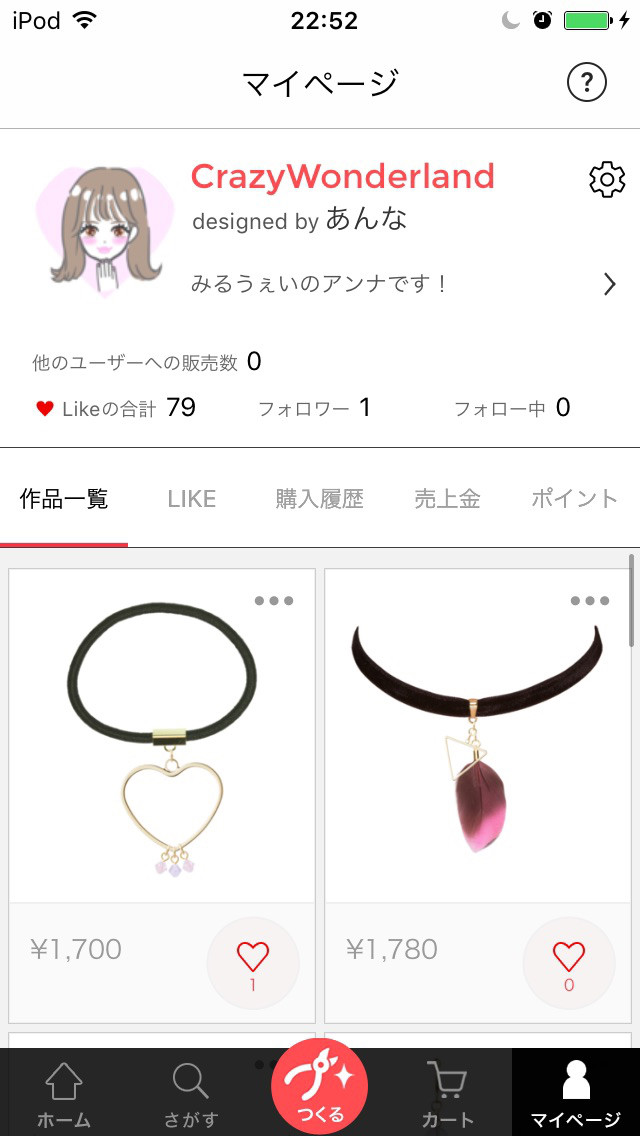Tap the つくる create button
Viewport: 640px width, 1136px height.
pos(320,1086)
